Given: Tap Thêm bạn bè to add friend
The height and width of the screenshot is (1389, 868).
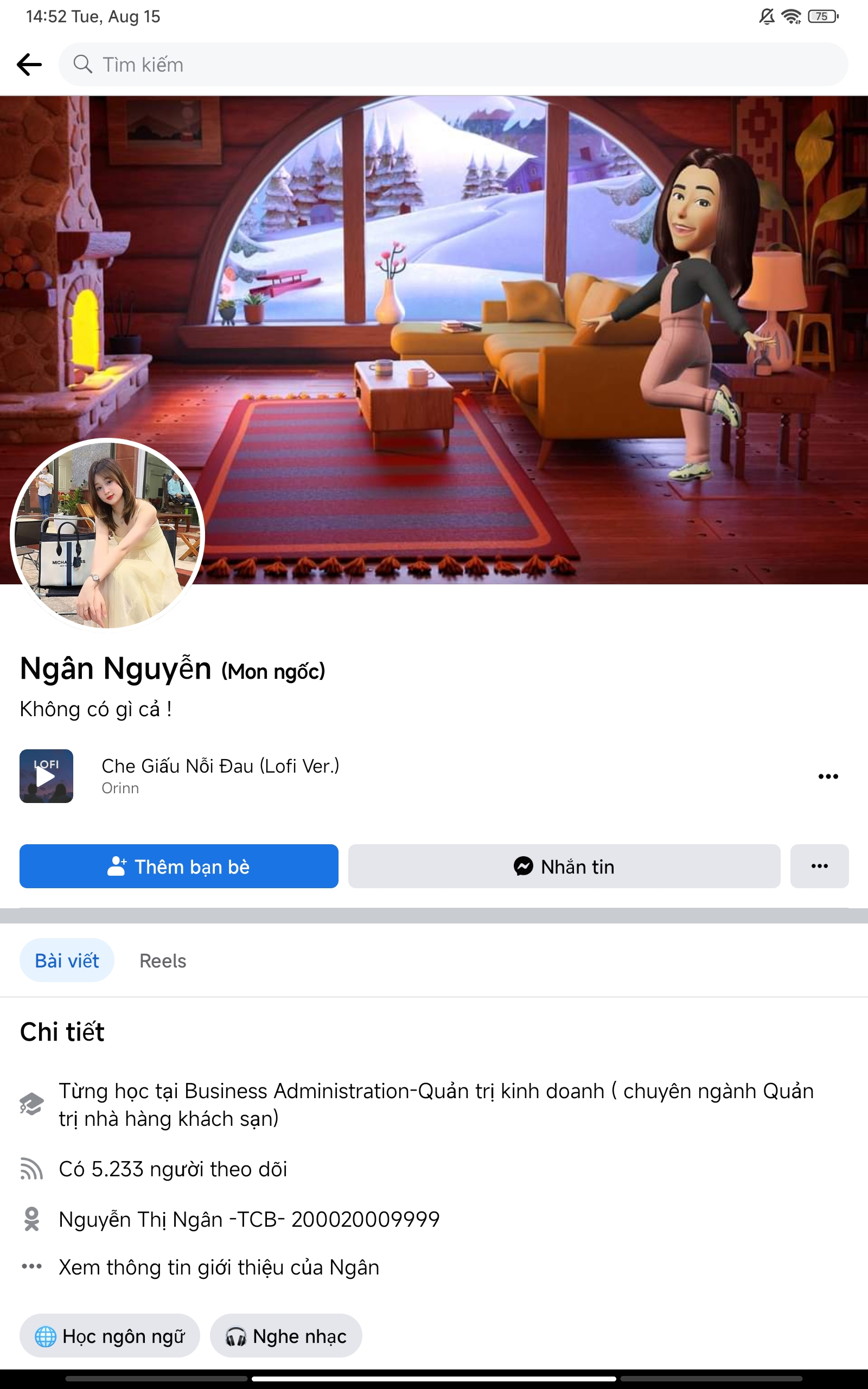Looking at the screenshot, I should [178, 866].
